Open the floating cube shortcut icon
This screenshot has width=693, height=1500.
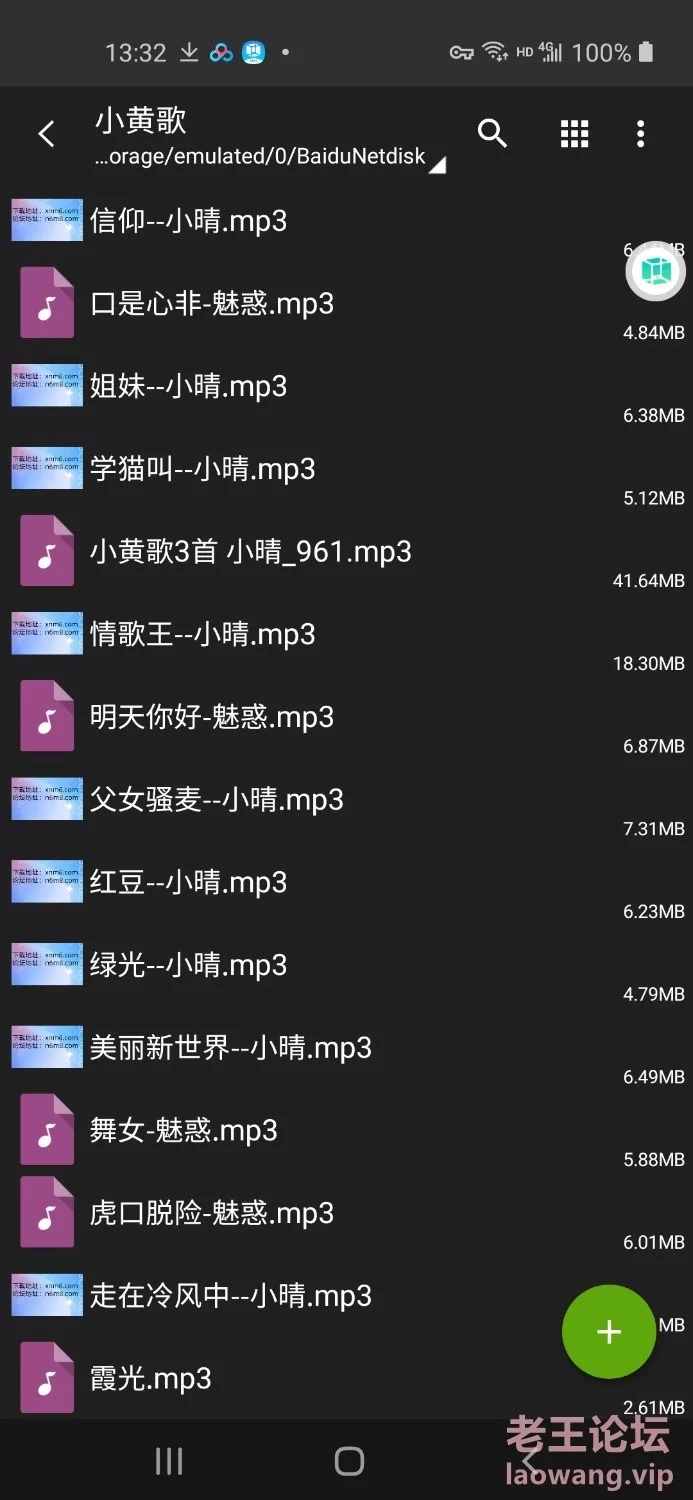[655, 270]
